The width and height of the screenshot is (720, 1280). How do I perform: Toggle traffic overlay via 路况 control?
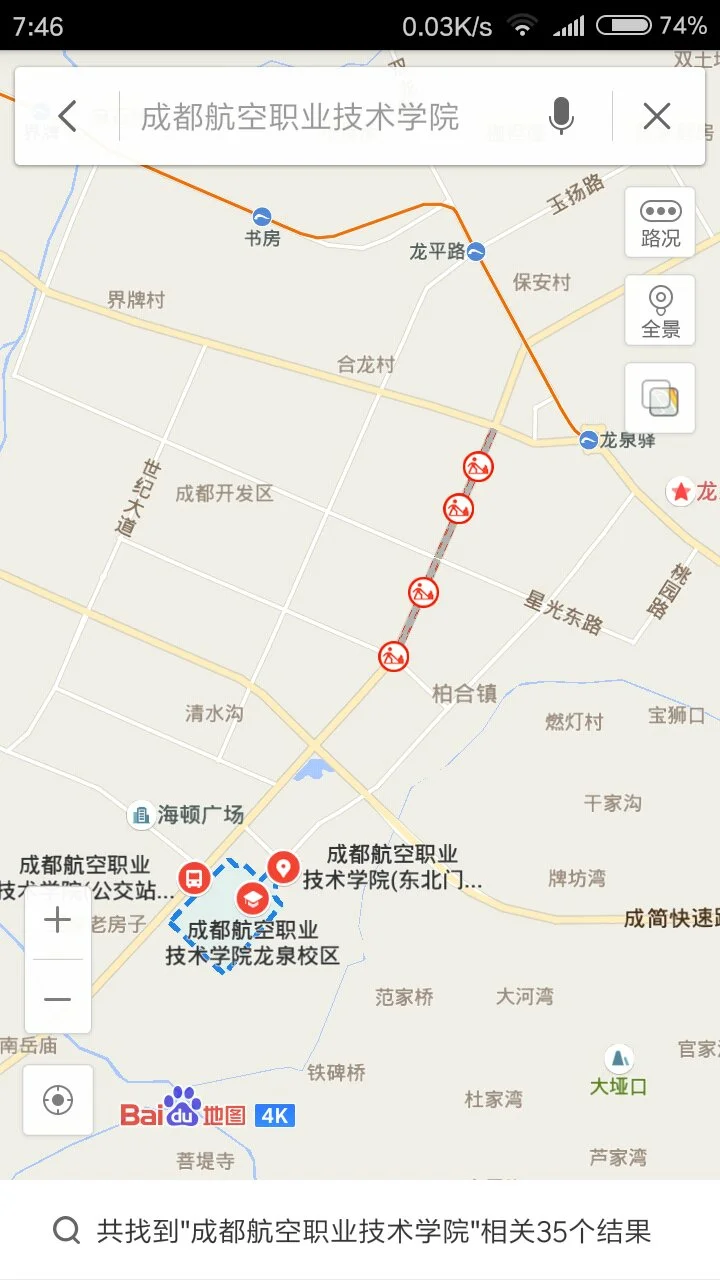(x=659, y=220)
